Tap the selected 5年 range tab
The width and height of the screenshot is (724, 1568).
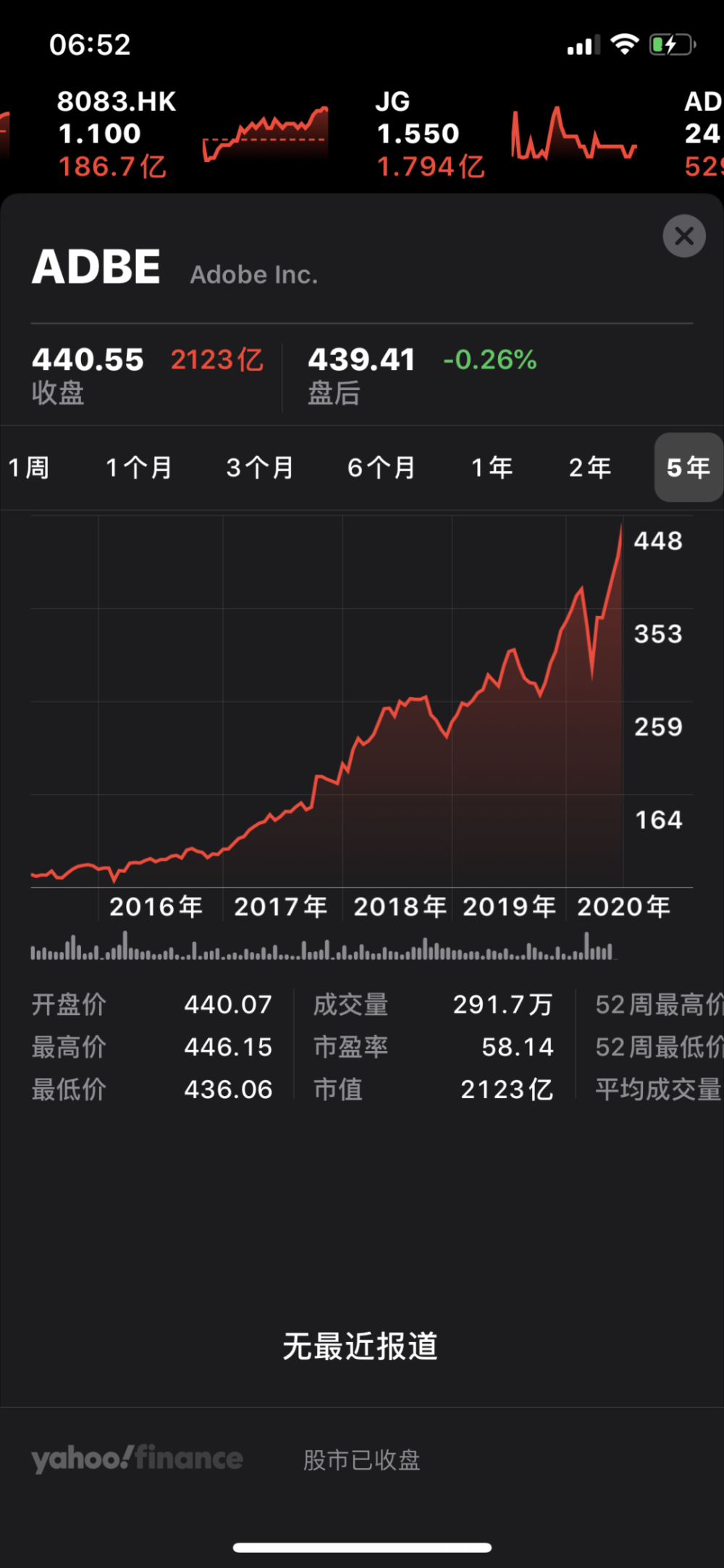(x=689, y=468)
